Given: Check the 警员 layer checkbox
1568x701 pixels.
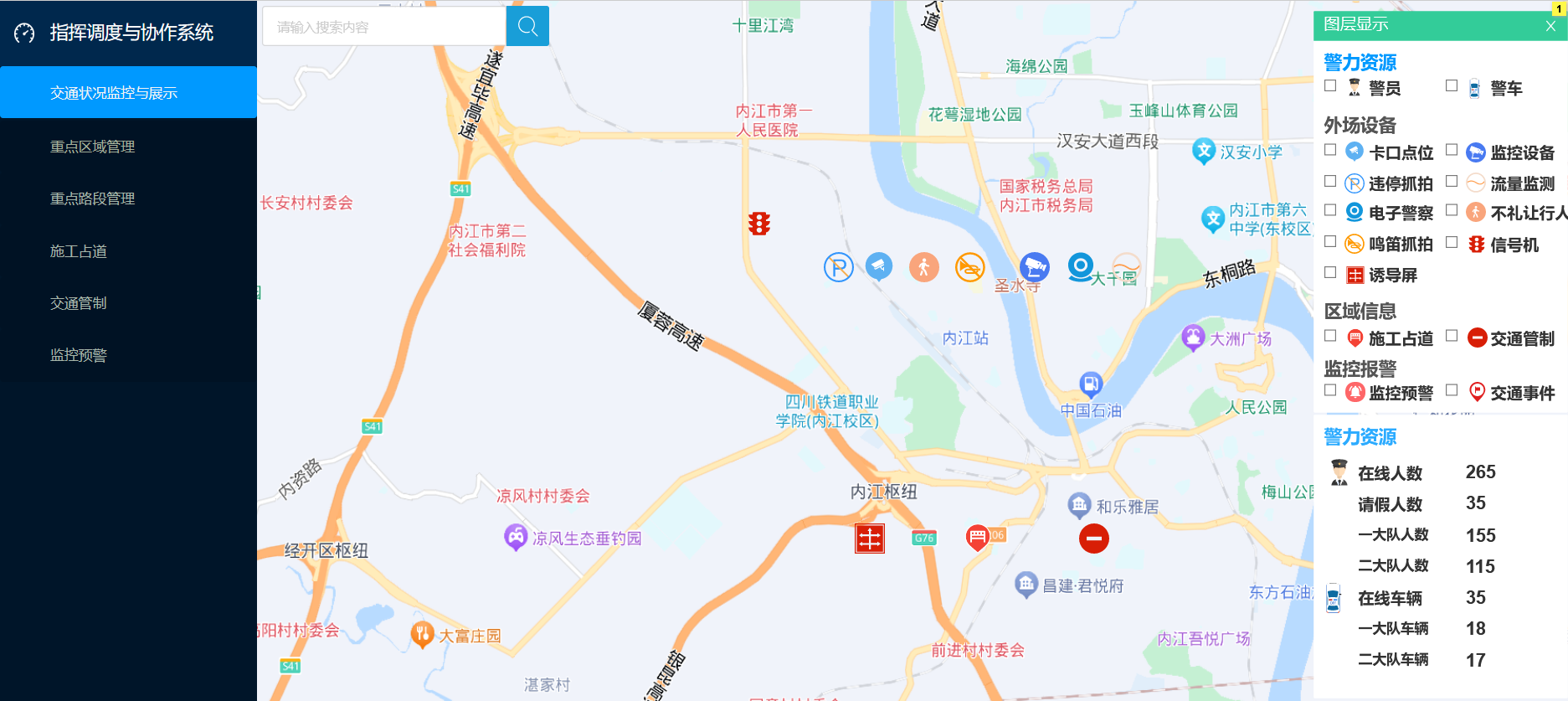Looking at the screenshot, I should click(1330, 85).
